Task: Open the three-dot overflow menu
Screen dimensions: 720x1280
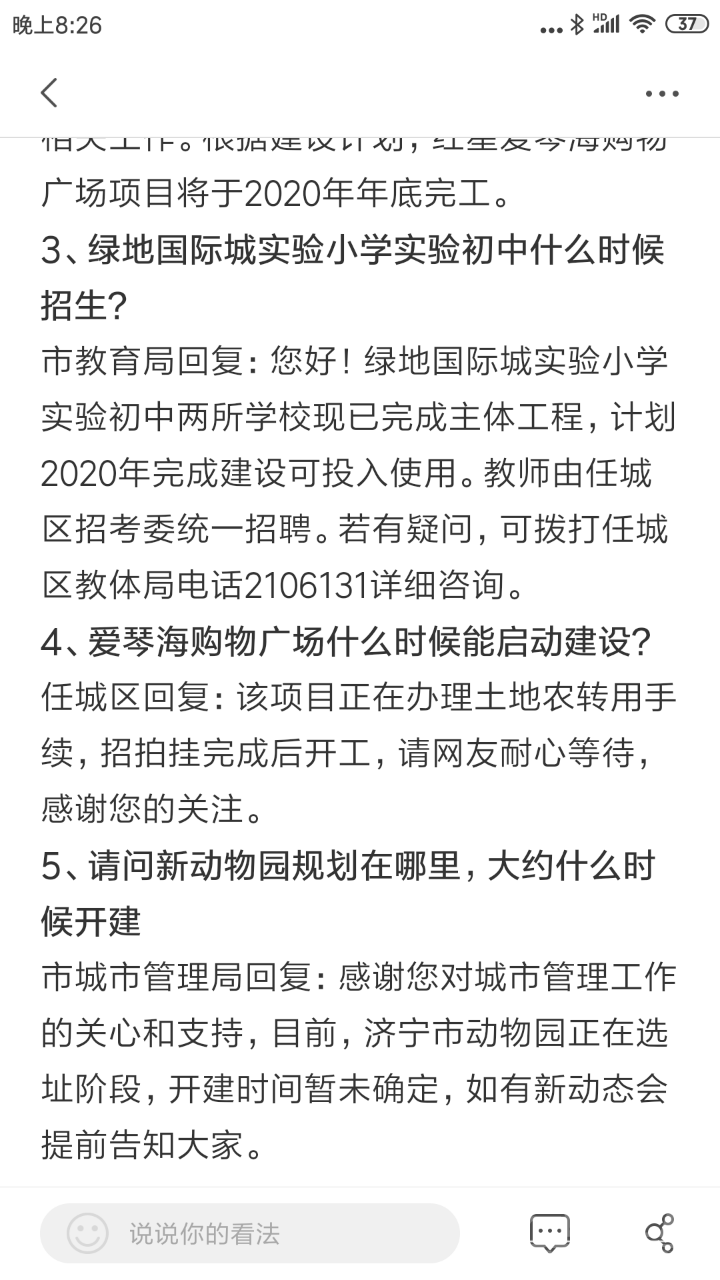Action: (662, 94)
